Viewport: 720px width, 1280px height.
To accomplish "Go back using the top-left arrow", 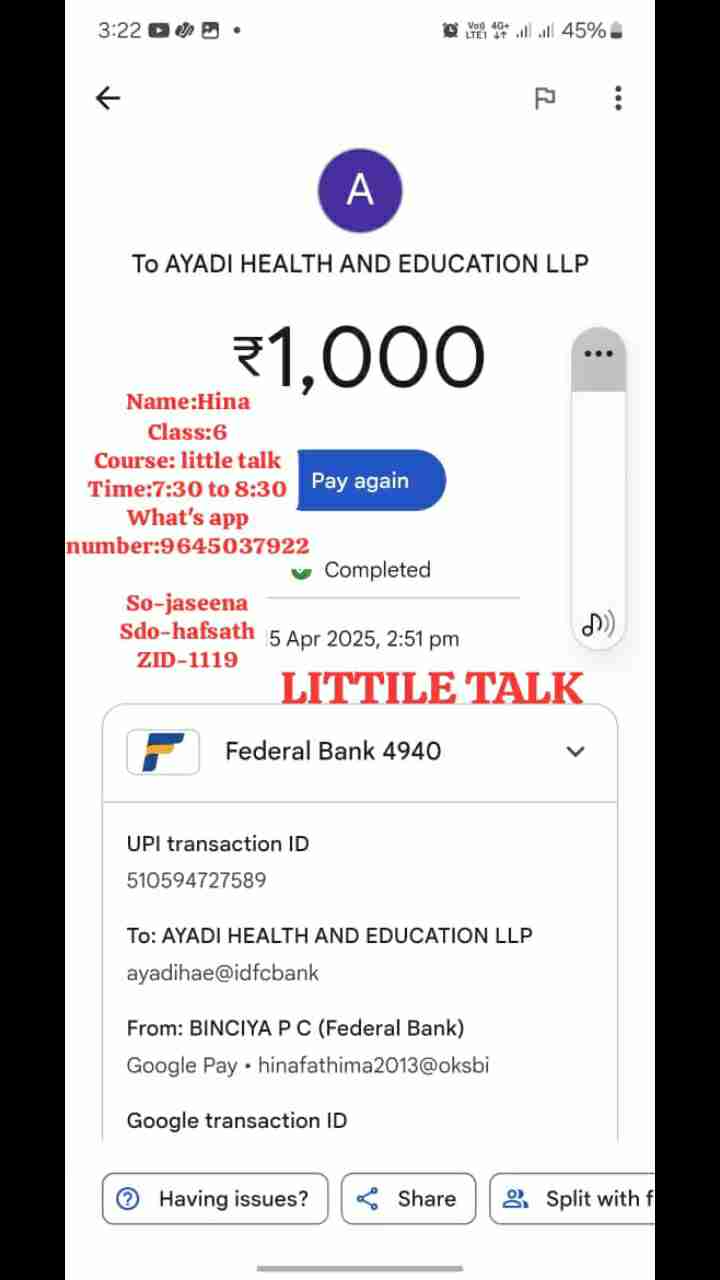I will click(x=108, y=98).
